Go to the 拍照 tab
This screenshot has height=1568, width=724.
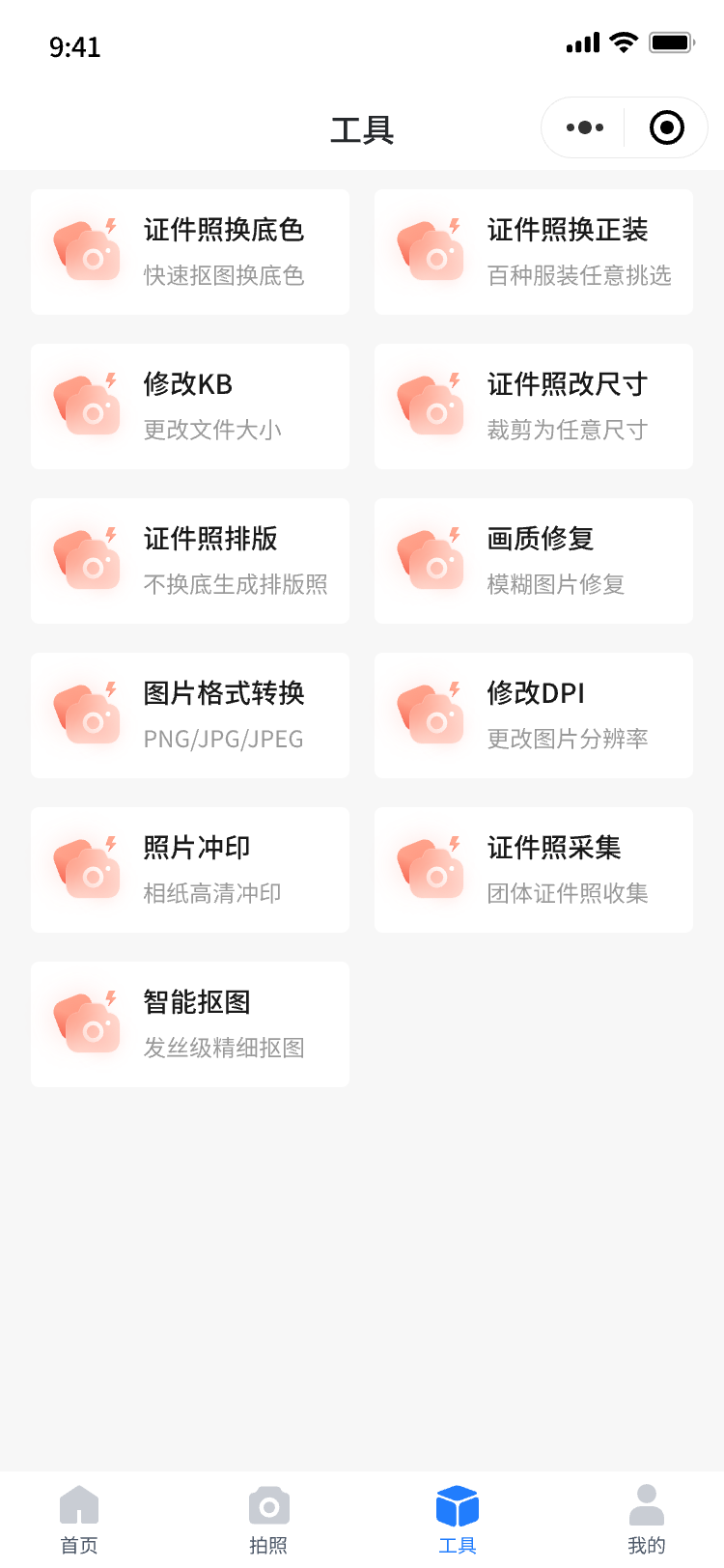(x=268, y=1520)
